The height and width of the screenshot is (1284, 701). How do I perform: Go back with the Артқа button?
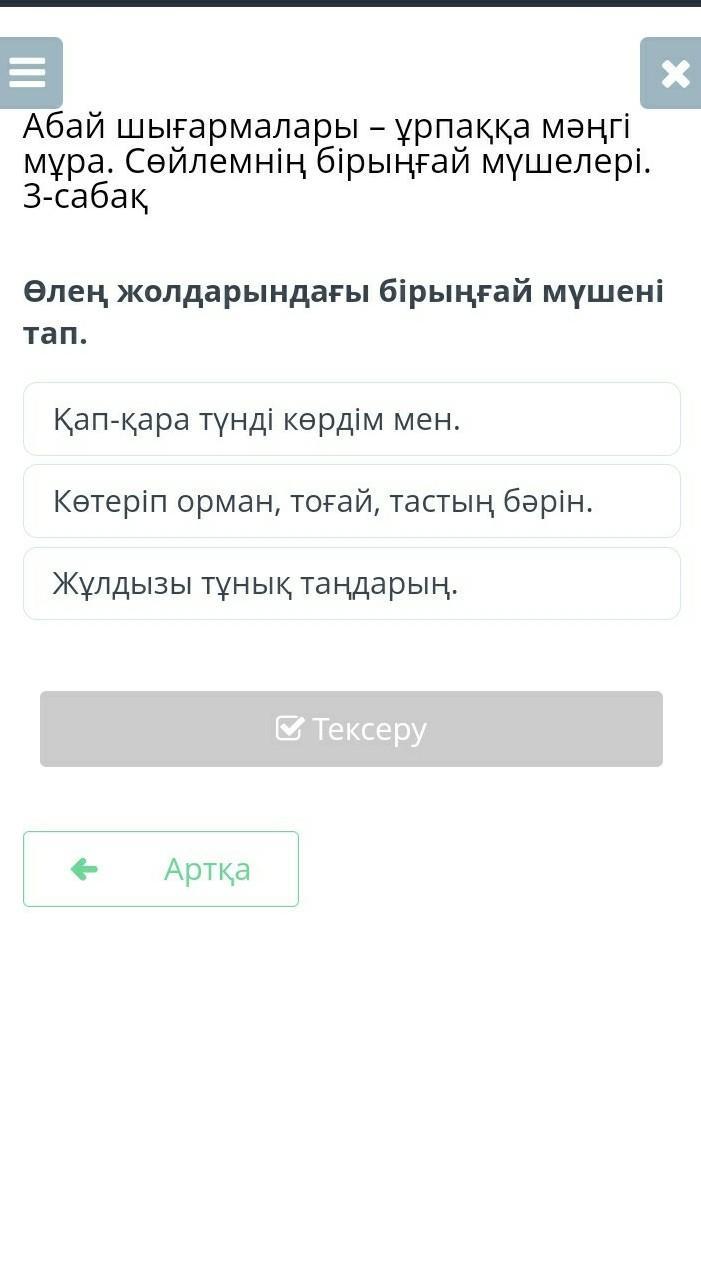tap(161, 869)
